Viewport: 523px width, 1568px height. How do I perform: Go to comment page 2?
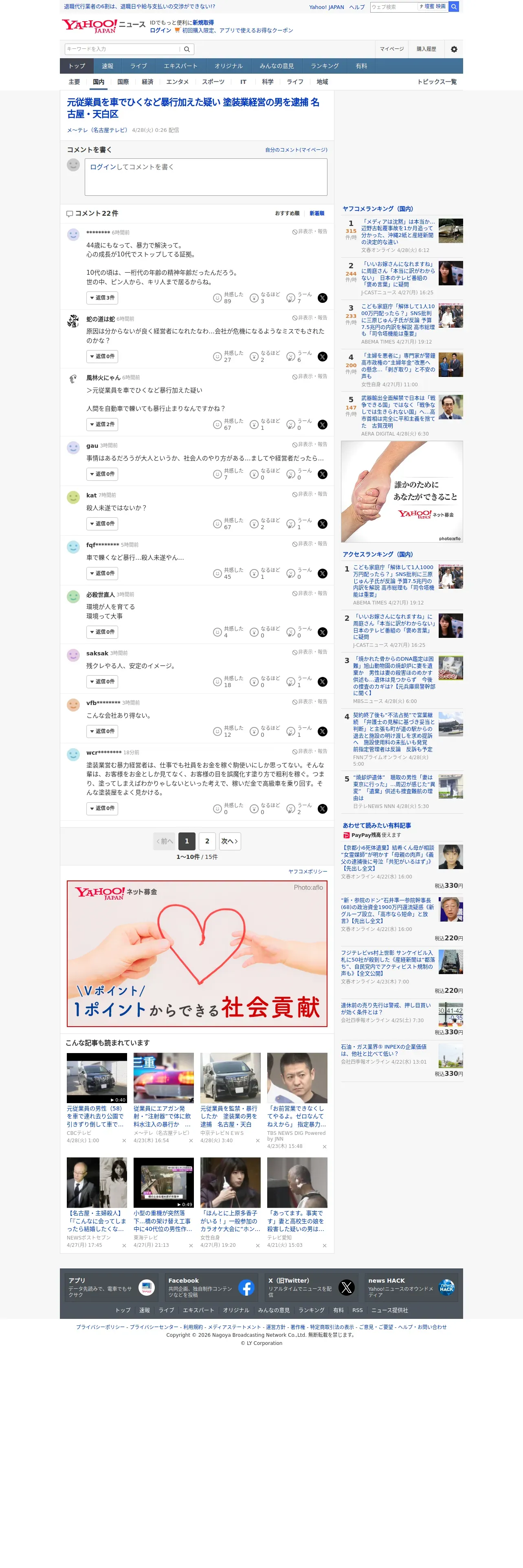207,841
